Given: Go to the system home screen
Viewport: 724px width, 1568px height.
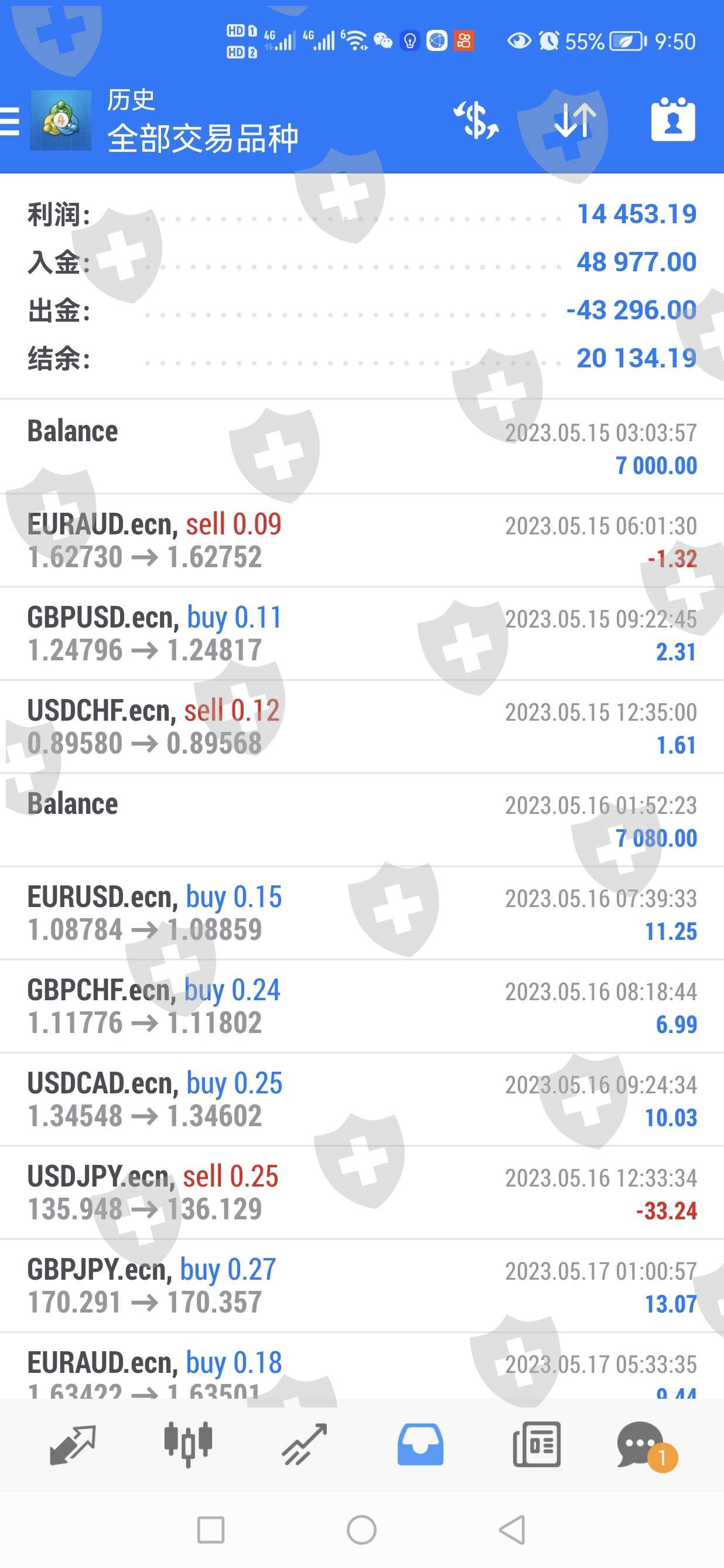Looking at the screenshot, I should [361, 1530].
